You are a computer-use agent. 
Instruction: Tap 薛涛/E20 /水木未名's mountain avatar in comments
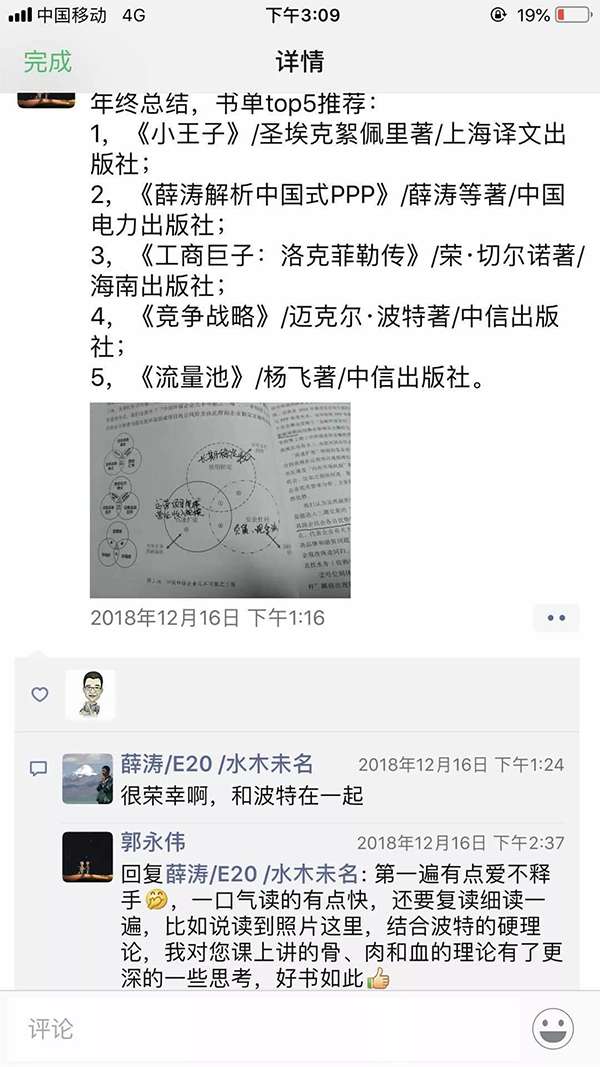(x=87, y=779)
